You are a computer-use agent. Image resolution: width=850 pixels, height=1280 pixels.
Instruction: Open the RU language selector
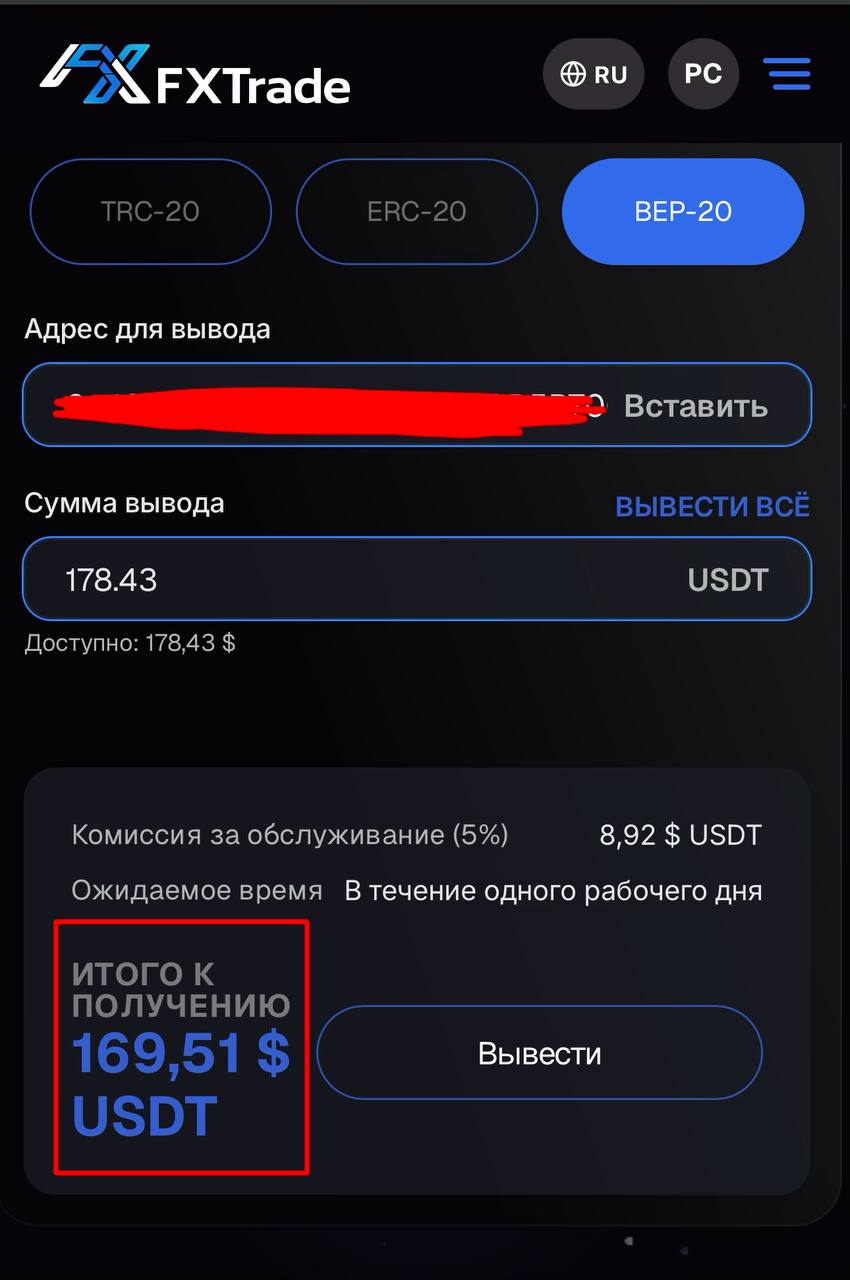(x=594, y=74)
